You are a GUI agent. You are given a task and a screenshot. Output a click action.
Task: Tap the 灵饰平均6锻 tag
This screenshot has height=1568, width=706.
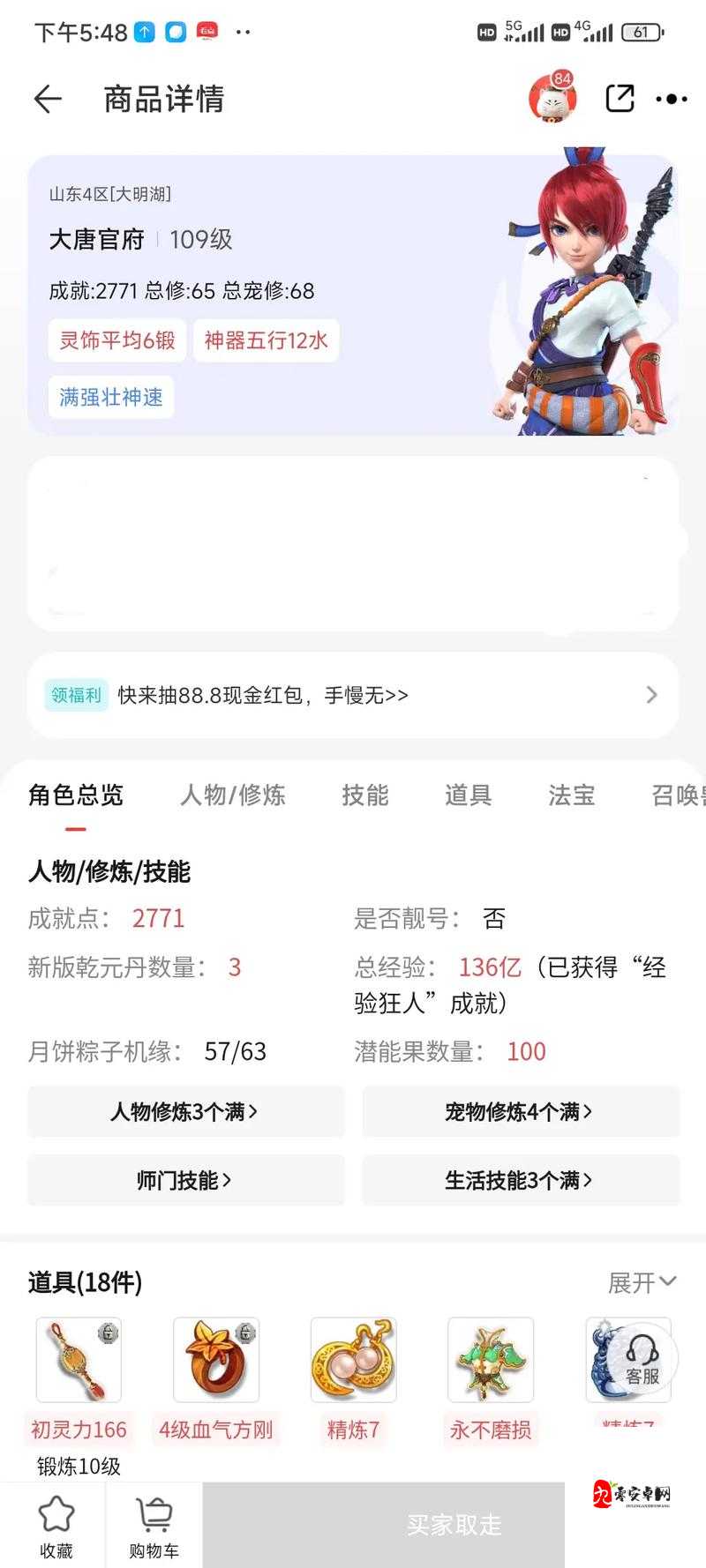(116, 340)
